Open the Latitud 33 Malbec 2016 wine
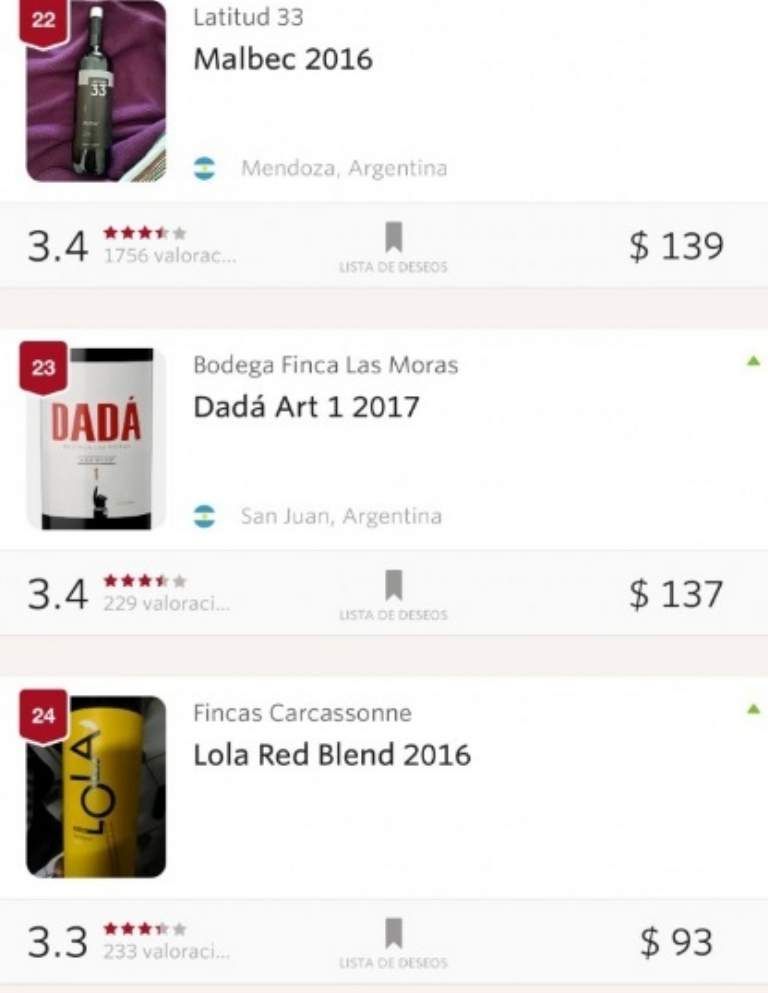768x993 pixels. [x=282, y=59]
